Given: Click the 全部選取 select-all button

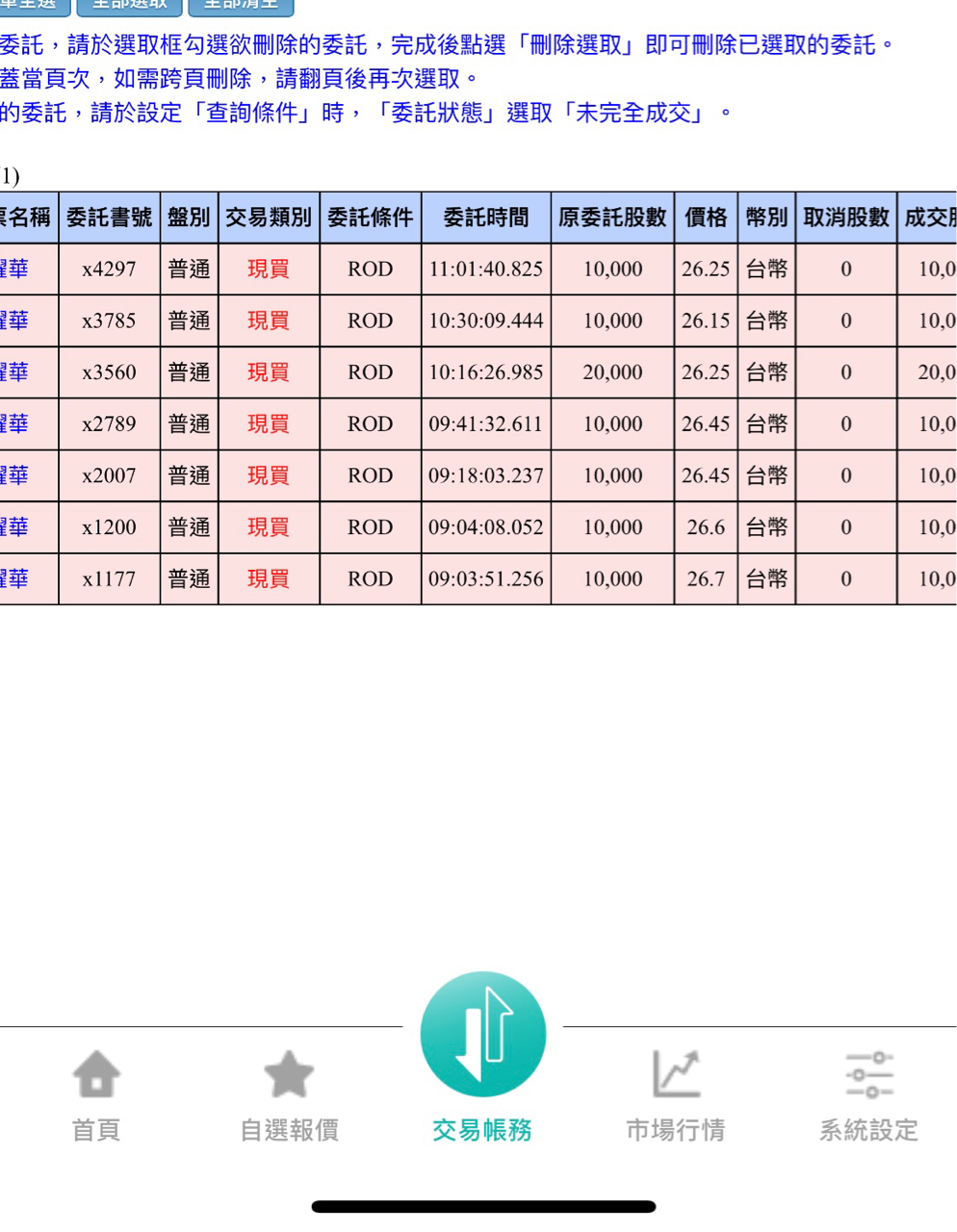Looking at the screenshot, I should (x=130, y=6).
